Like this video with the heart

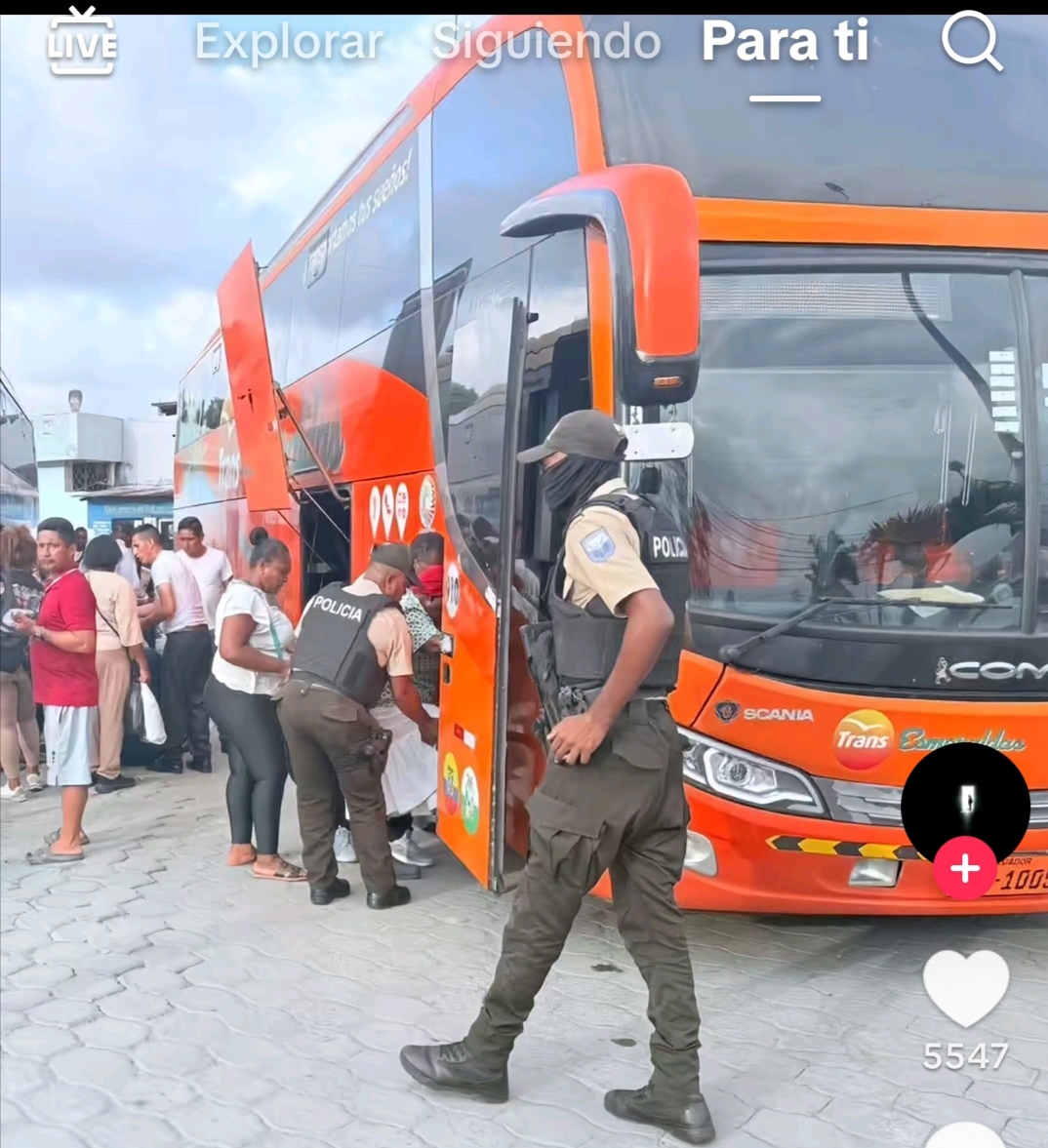pos(965,986)
